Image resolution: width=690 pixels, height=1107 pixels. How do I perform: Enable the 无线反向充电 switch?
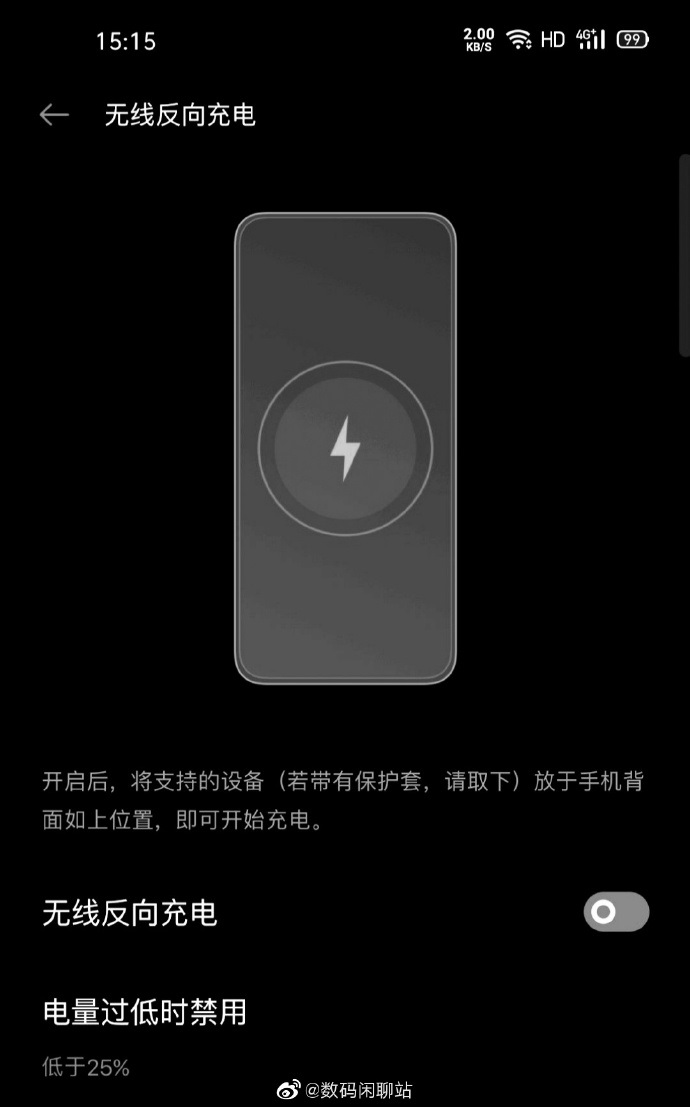(x=616, y=912)
